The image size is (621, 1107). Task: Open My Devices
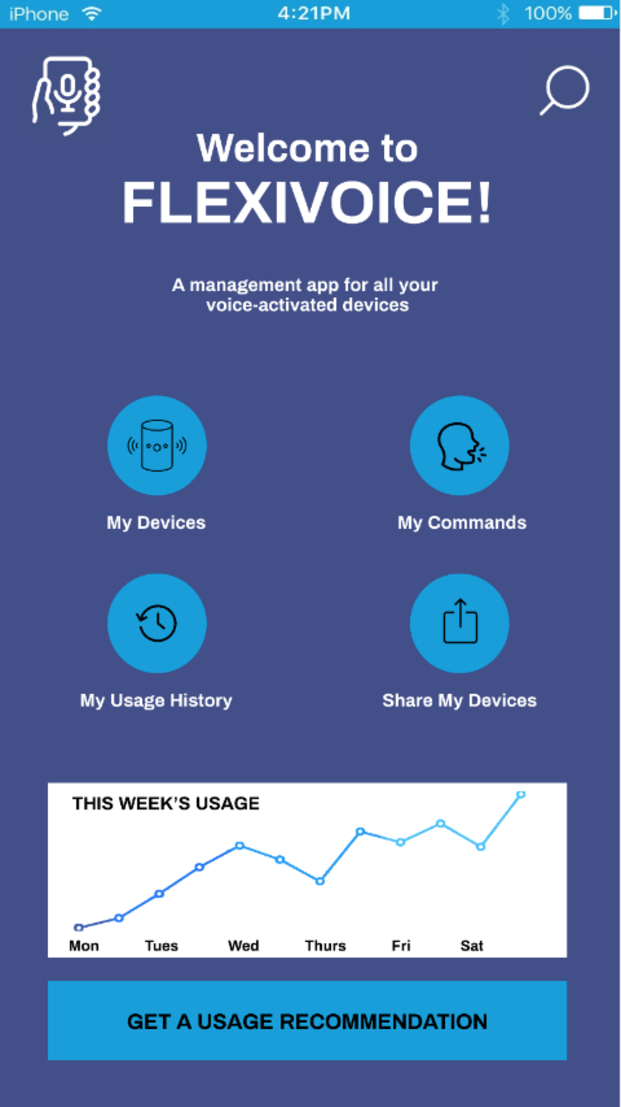click(157, 446)
